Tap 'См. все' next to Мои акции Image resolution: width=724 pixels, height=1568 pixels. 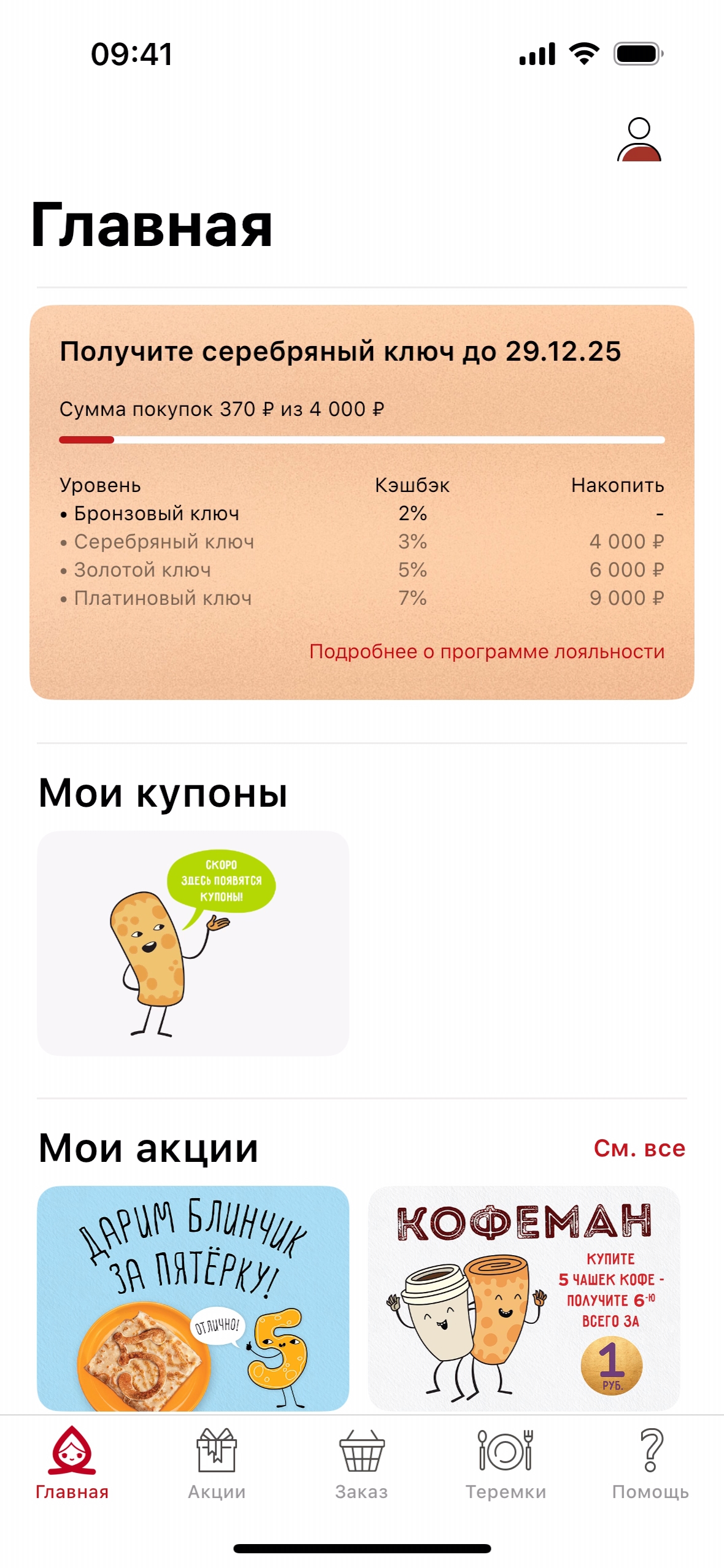[639, 1148]
